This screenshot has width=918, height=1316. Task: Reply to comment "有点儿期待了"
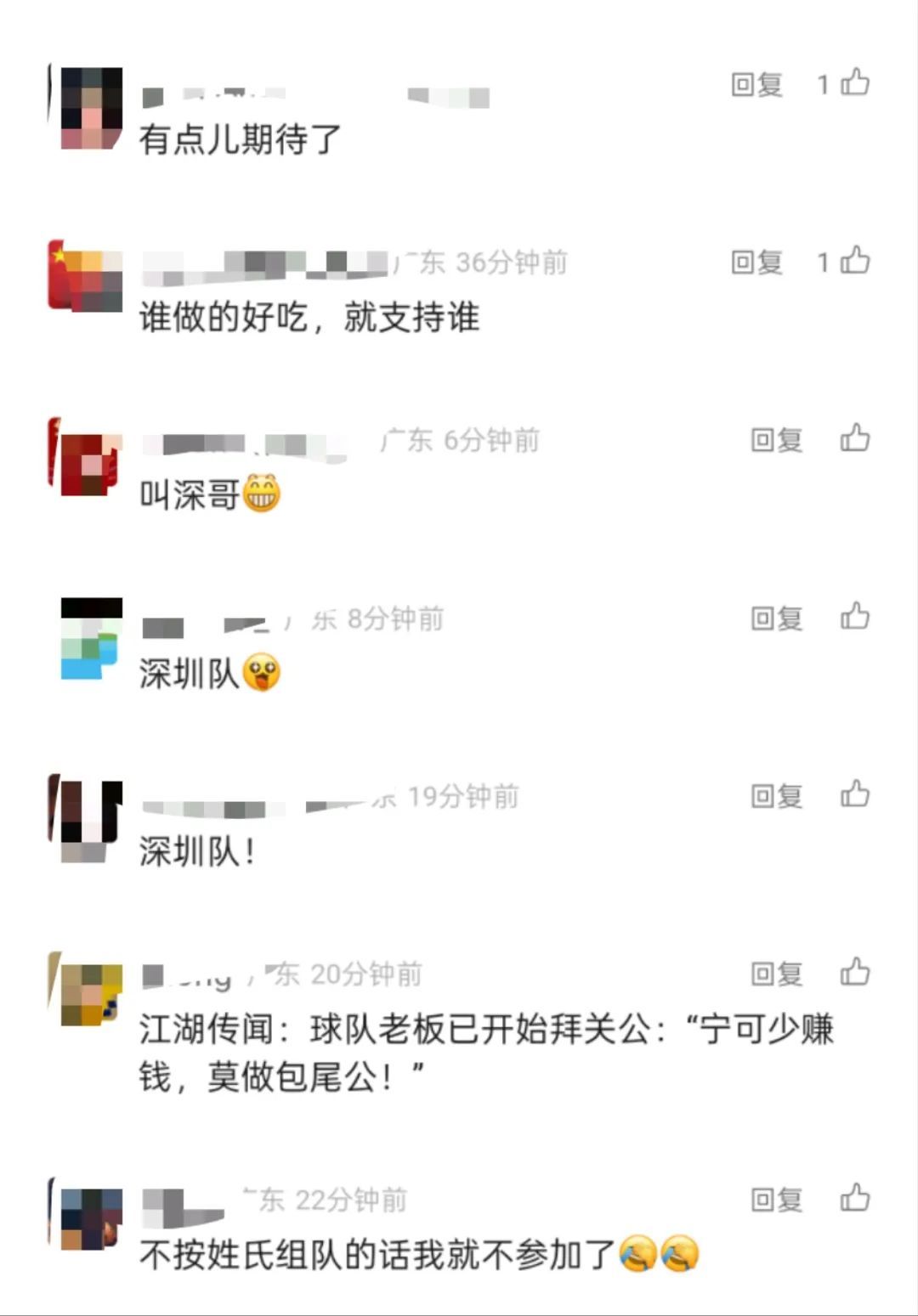point(756,84)
